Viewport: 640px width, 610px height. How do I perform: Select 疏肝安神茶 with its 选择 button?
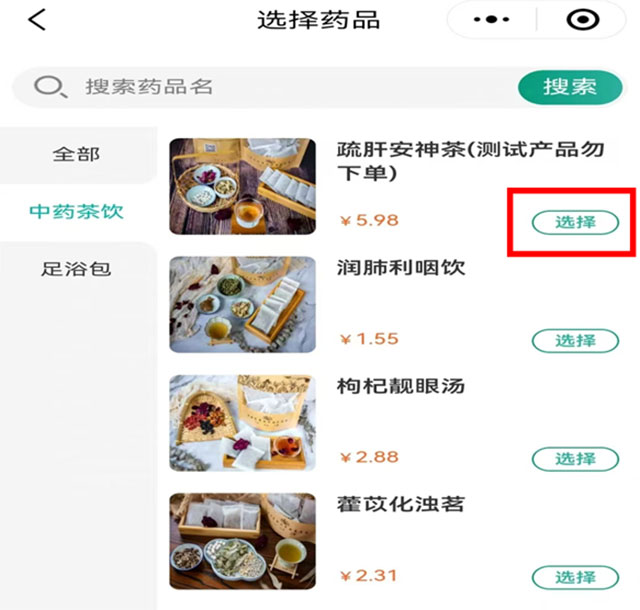pyautogui.click(x=575, y=222)
